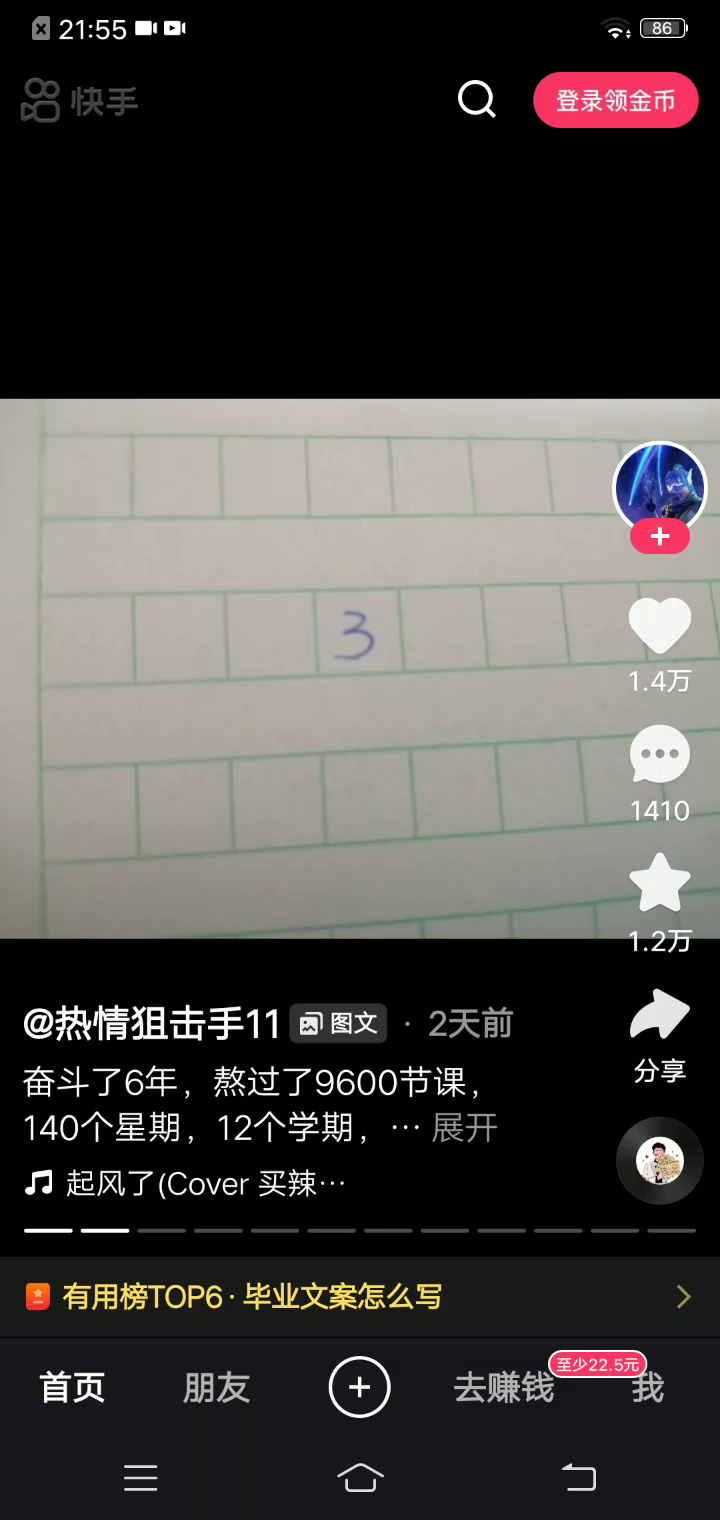
Task: Open the comments bubble icon
Action: point(659,756)
